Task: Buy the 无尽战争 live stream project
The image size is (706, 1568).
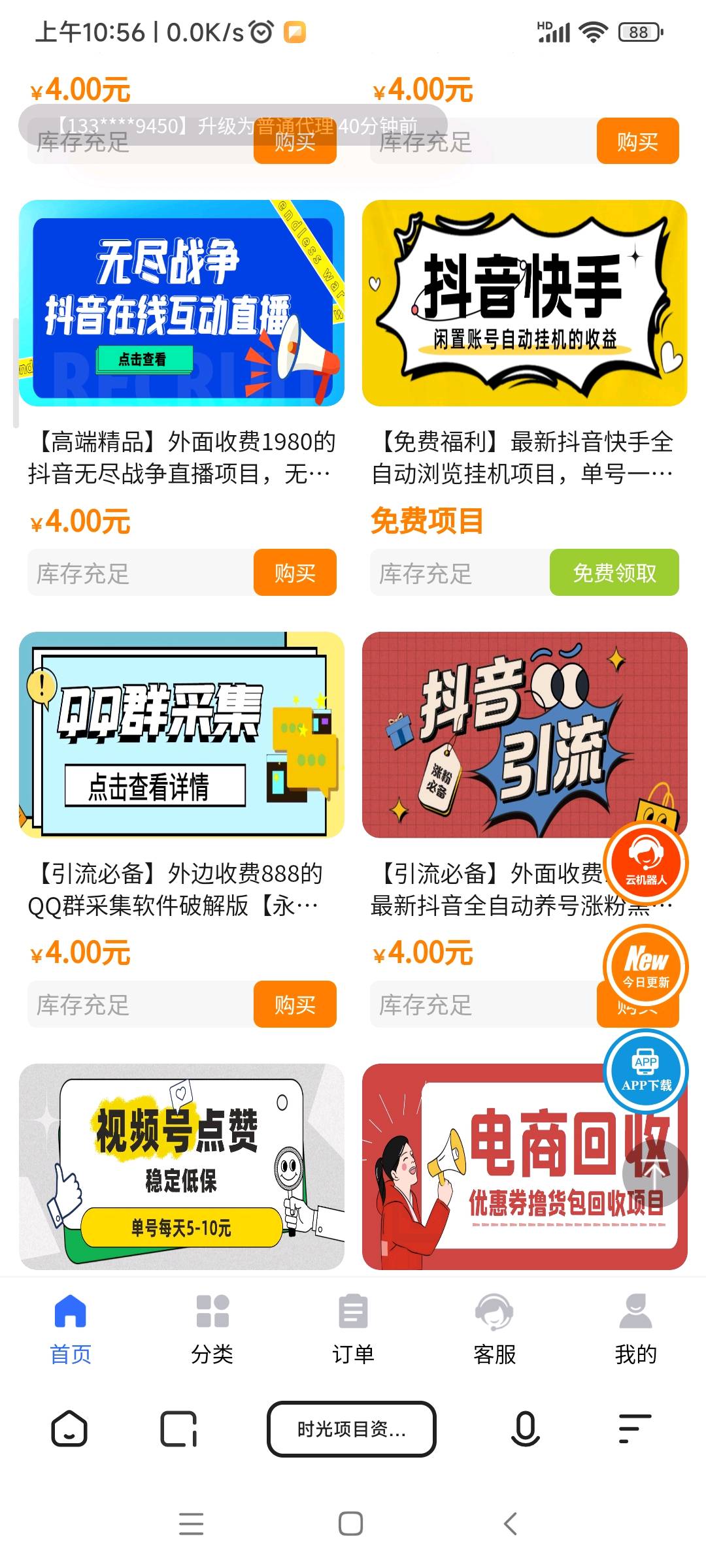Action: tap(295, 573)
